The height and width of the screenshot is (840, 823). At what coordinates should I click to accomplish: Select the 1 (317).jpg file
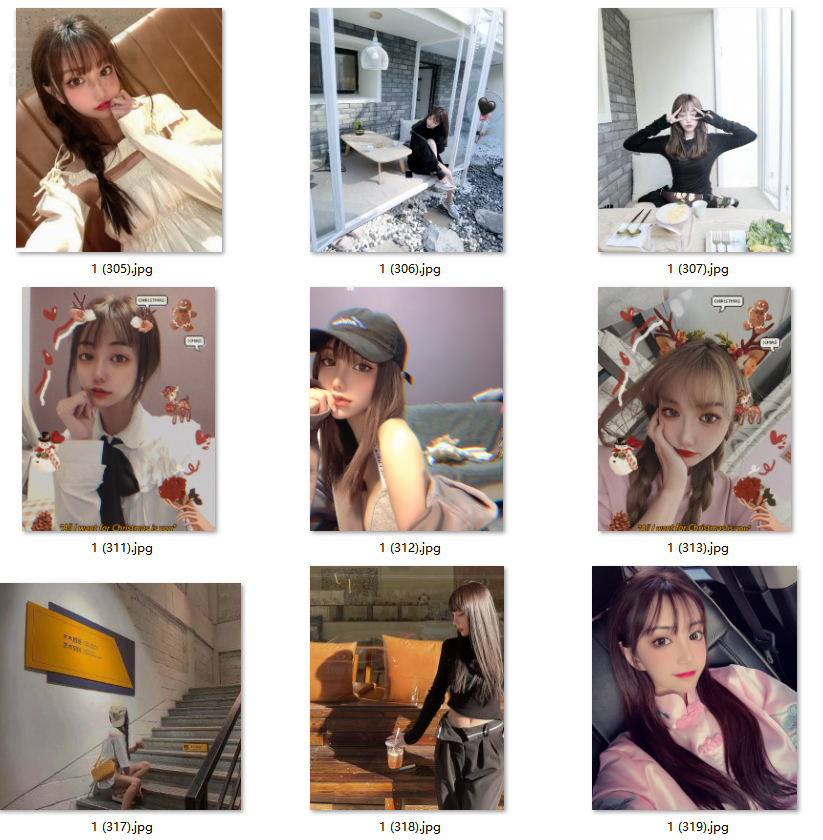(119, 696)
